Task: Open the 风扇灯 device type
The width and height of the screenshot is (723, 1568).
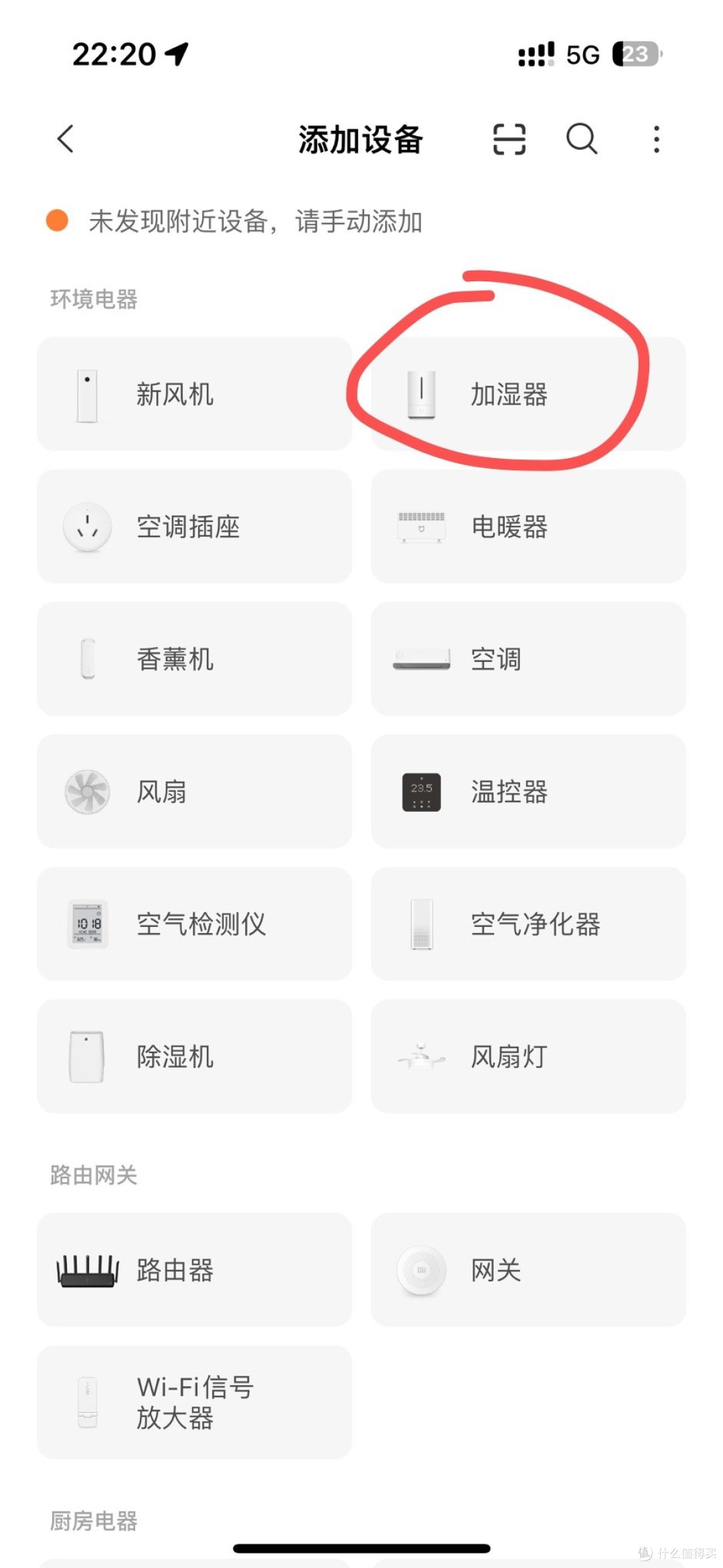Action: pos(528,1057)
